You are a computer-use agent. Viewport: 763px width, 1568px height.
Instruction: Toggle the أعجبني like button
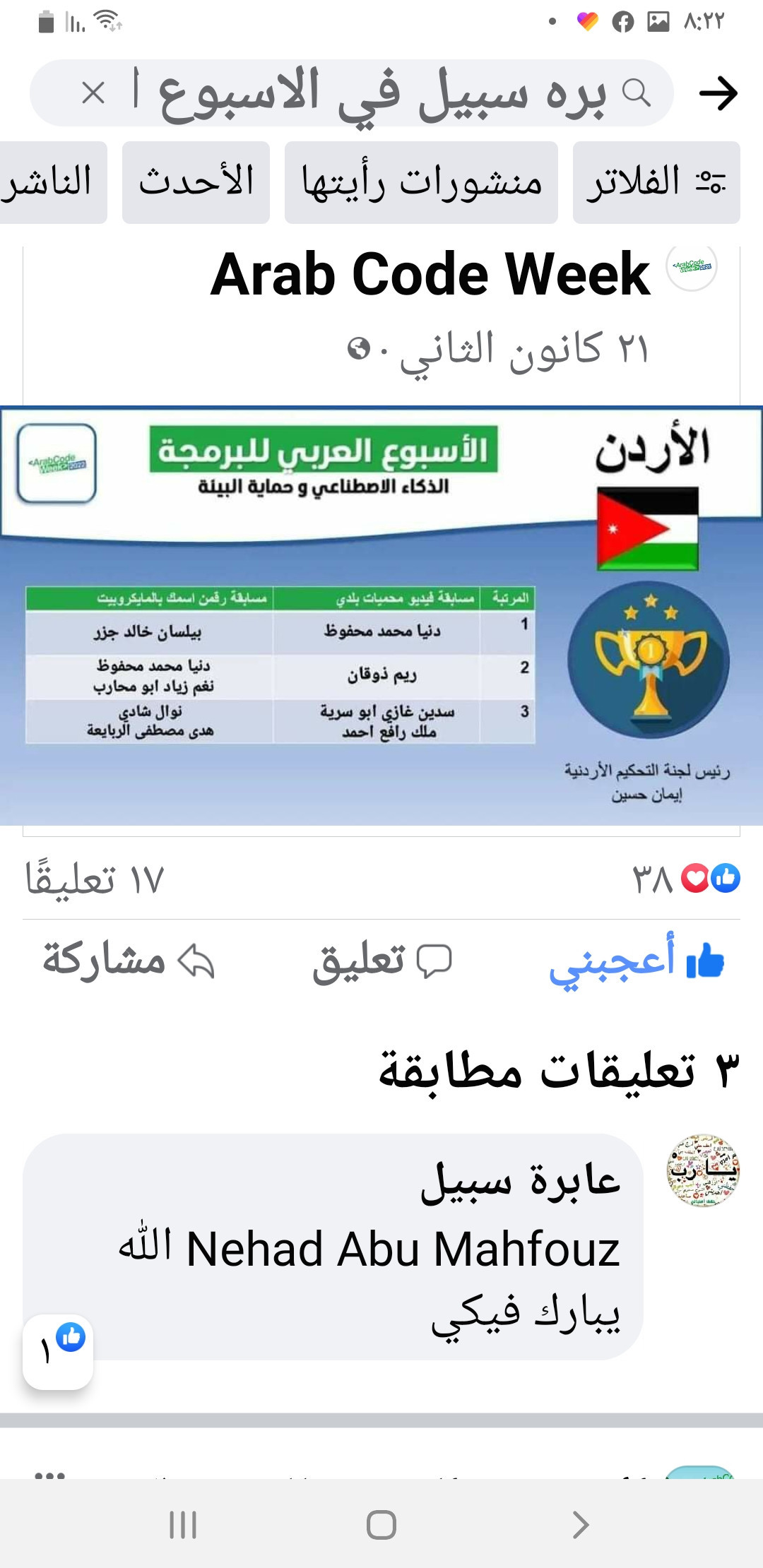pos(636,962)
